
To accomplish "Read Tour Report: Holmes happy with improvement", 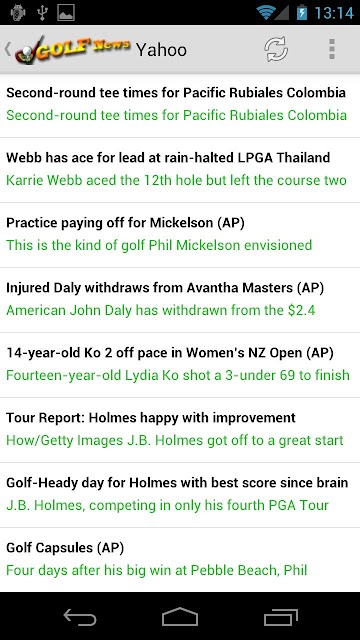I will click(180, 429).
